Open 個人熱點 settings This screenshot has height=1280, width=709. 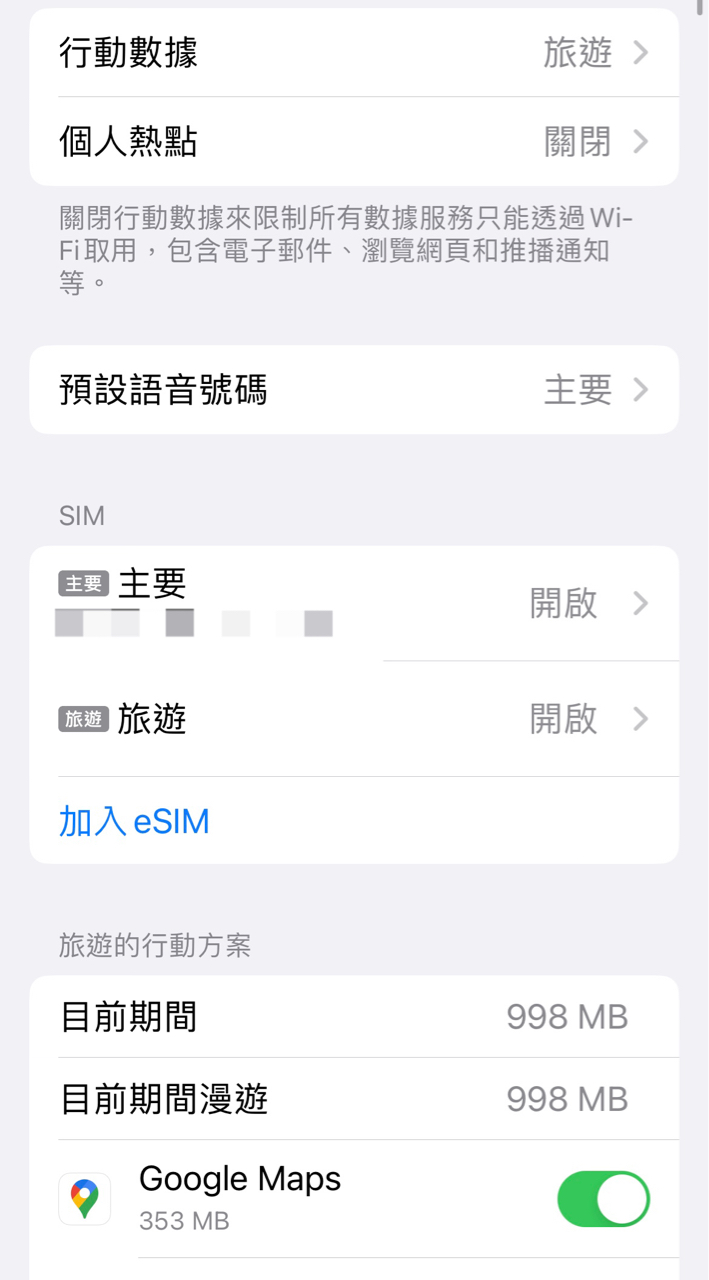click(x=354, y=142)
